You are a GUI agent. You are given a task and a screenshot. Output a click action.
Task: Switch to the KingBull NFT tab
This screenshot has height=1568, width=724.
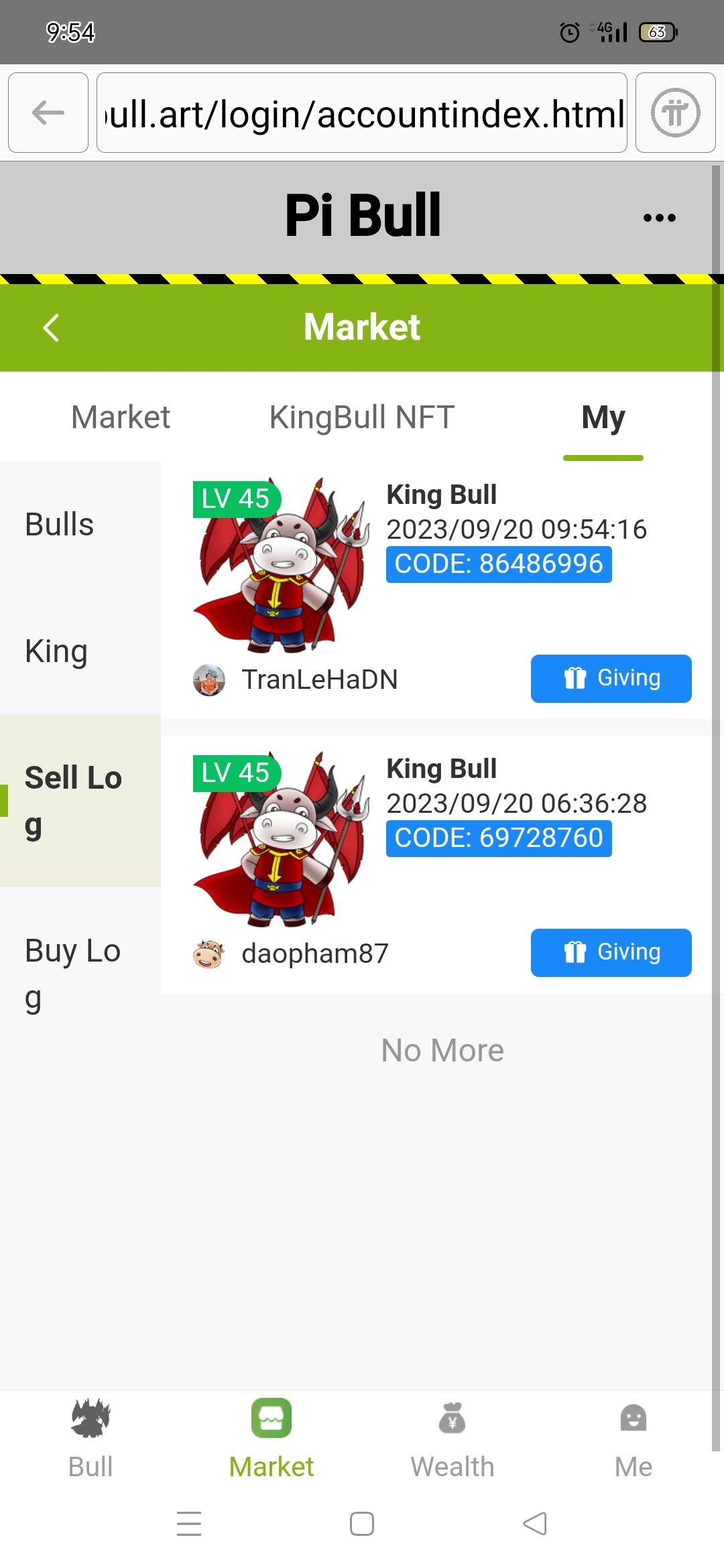click(362, 417)
